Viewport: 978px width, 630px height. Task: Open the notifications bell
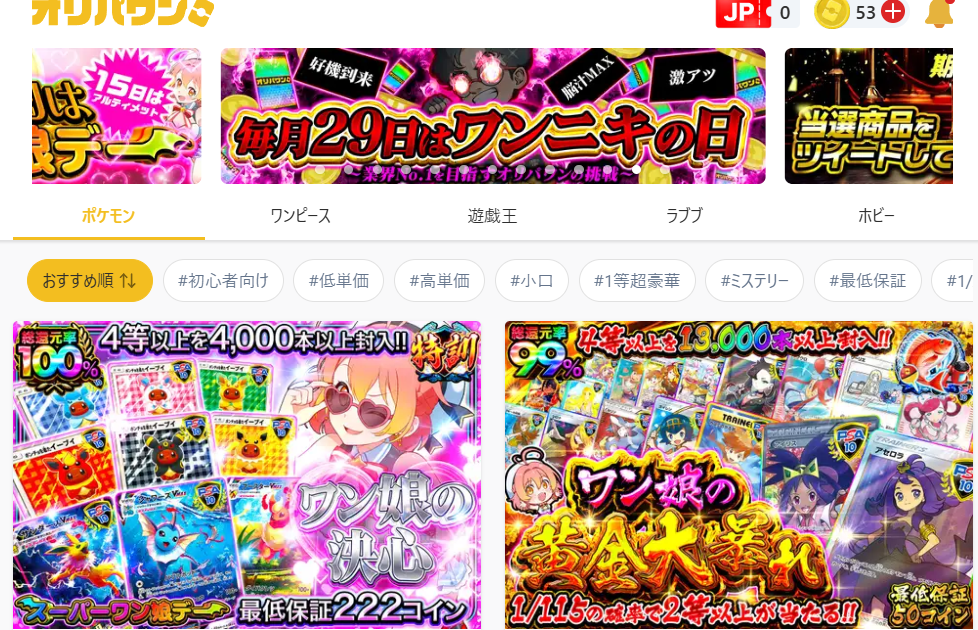[x=938, y=13]
